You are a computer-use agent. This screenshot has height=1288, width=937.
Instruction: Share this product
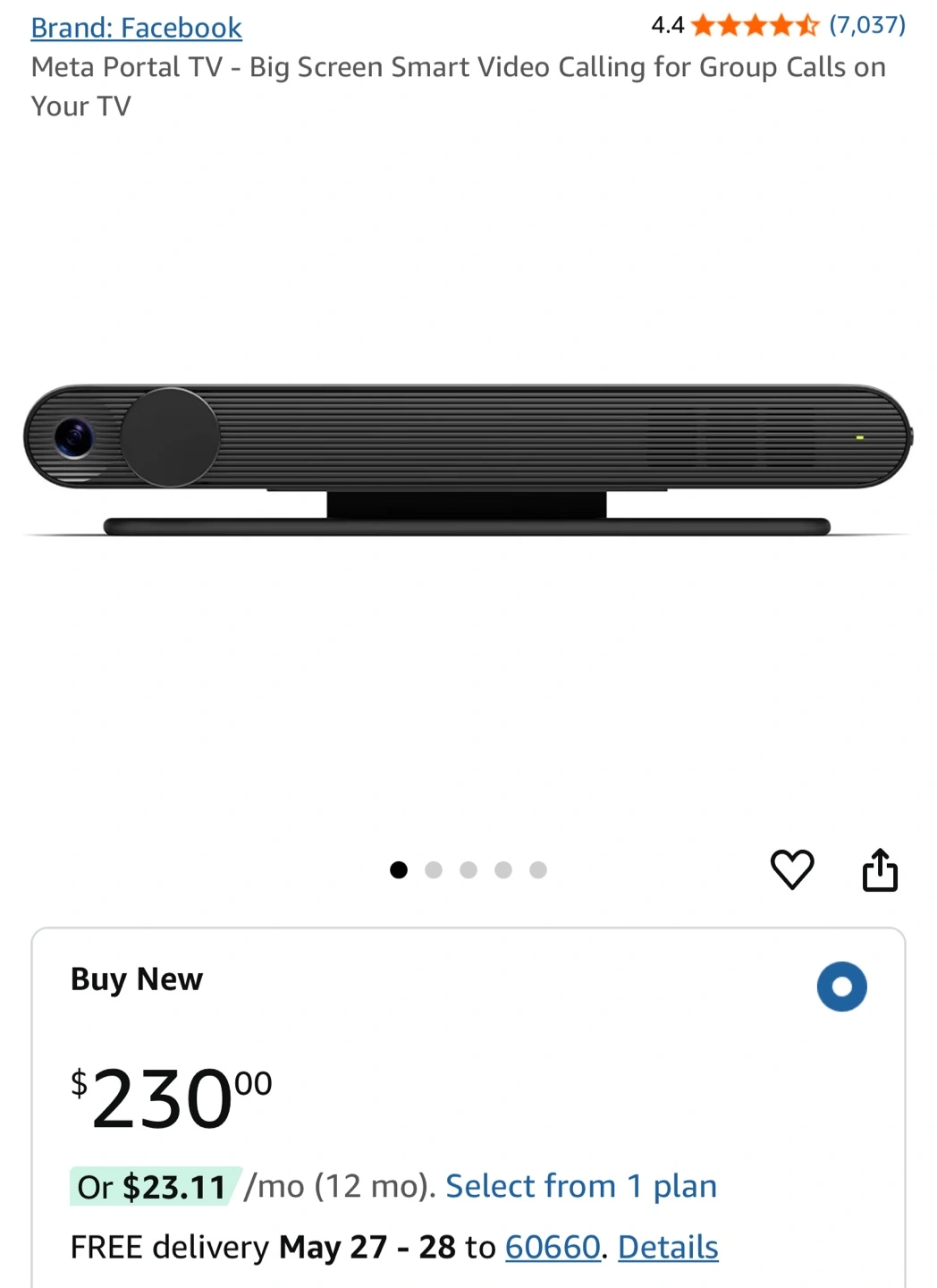point(880,869)
